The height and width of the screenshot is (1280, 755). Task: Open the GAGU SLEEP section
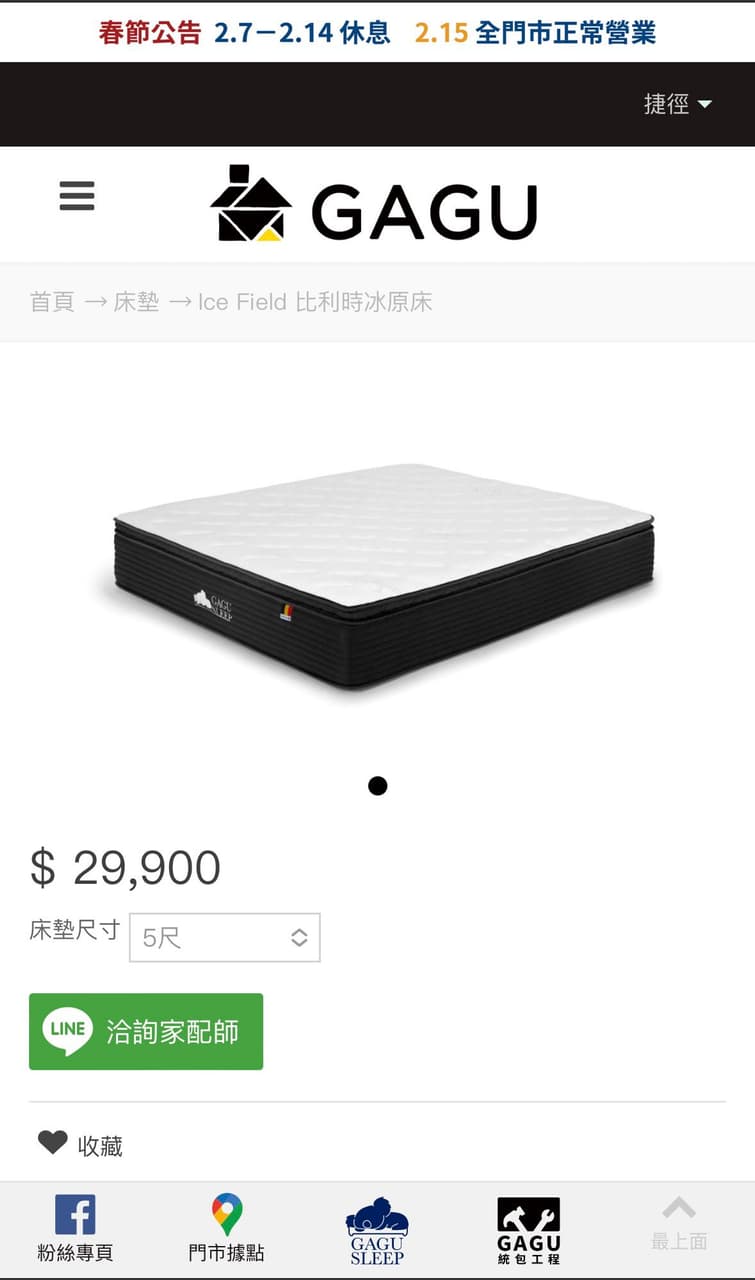click(x=377, y=1230)
